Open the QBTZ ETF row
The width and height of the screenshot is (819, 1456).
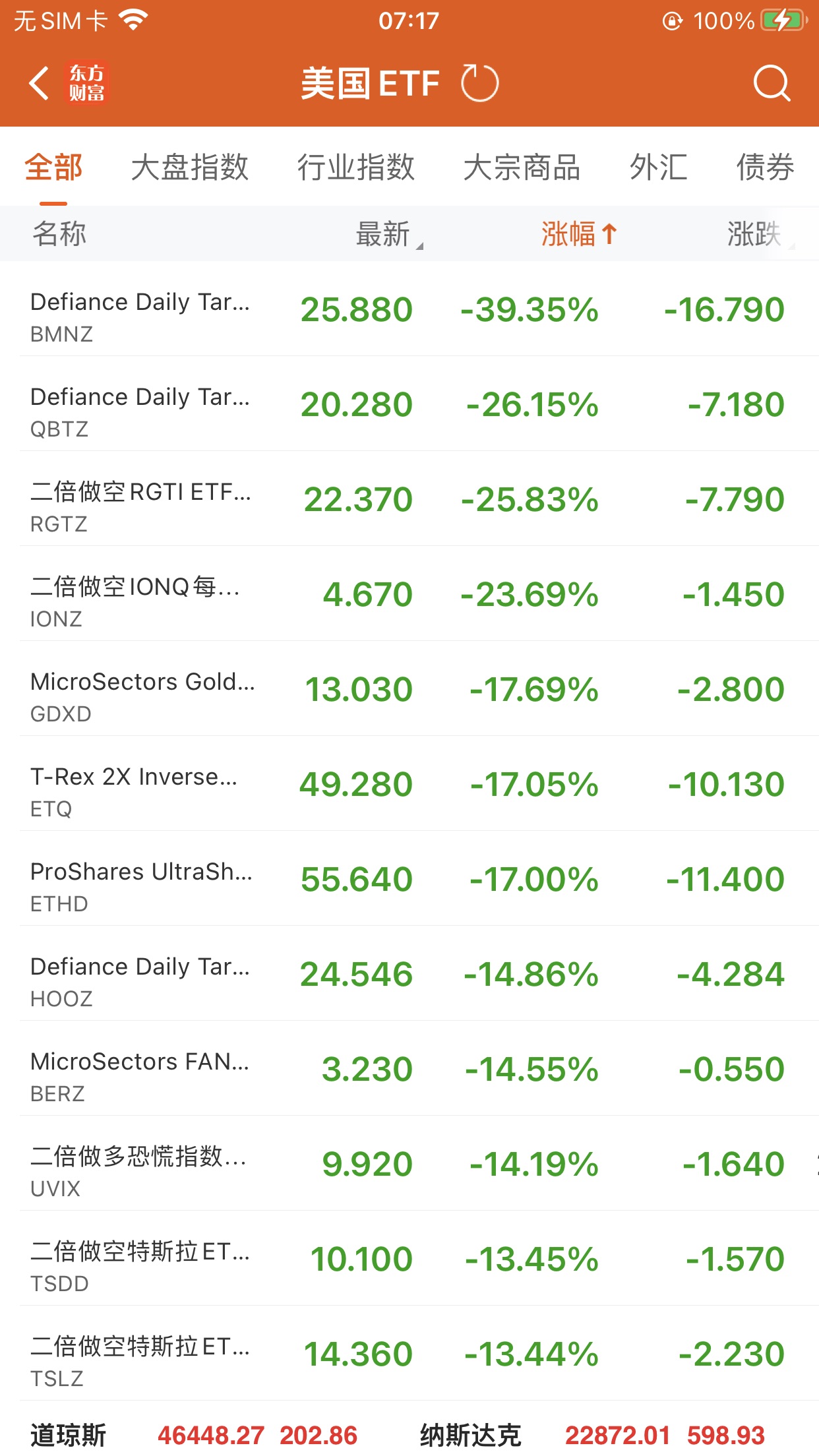pos(409,405)
